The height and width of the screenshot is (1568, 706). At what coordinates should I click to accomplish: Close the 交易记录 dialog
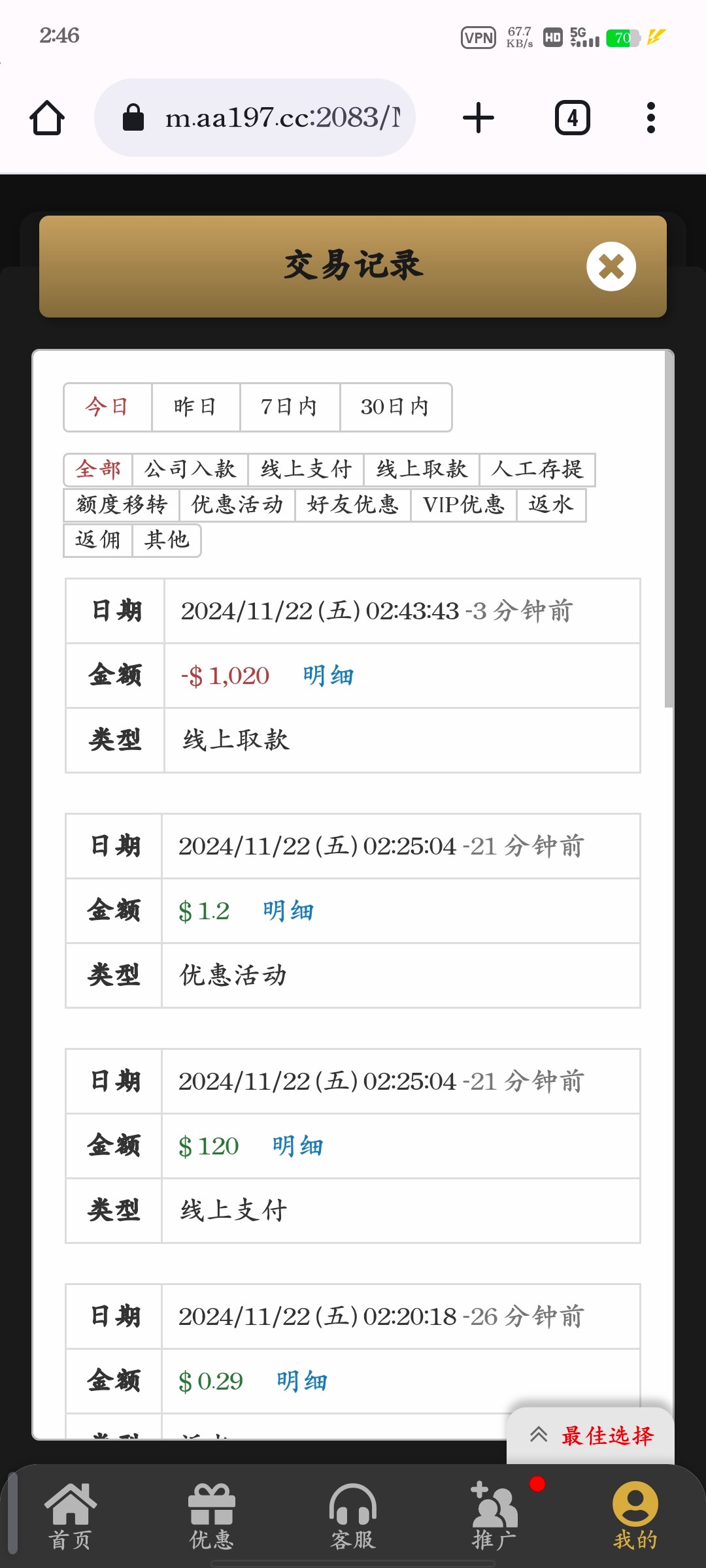(x=611, y=267)
